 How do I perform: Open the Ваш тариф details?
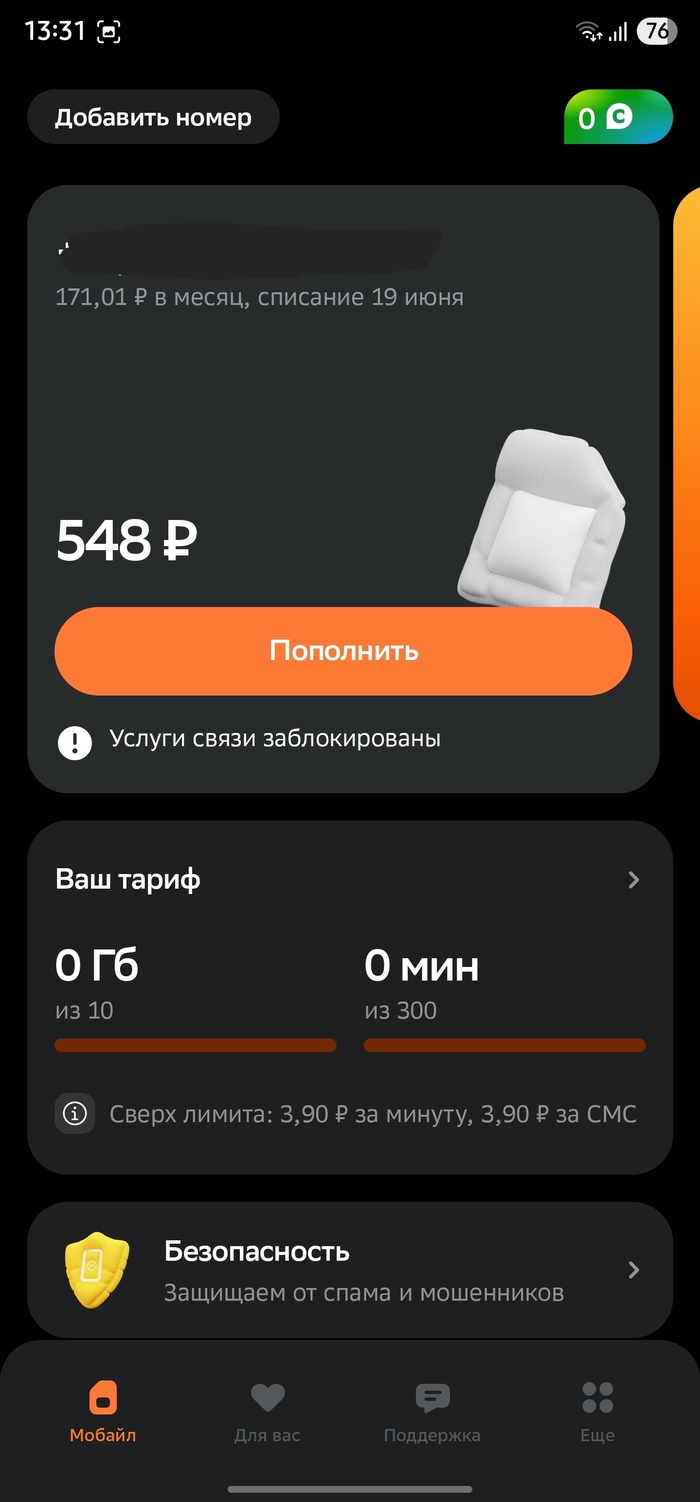348,880
